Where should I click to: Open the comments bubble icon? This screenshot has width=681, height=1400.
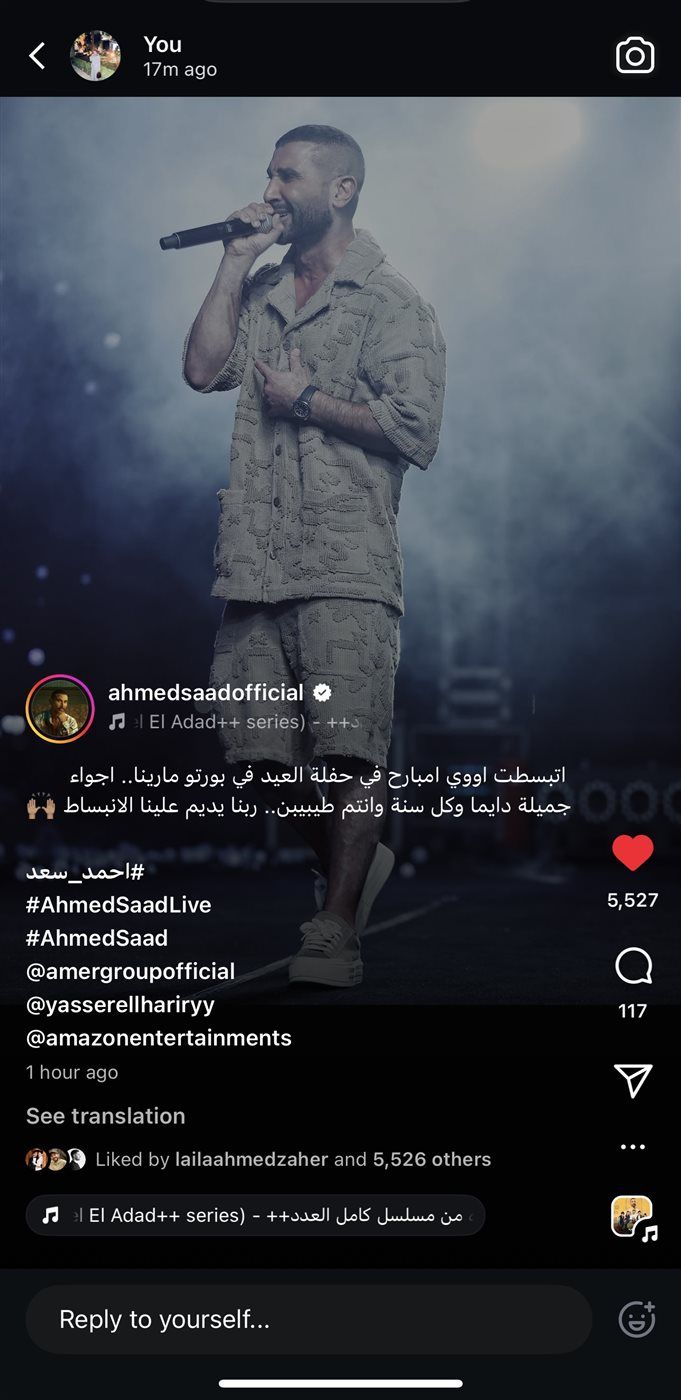tap(633, 967)
